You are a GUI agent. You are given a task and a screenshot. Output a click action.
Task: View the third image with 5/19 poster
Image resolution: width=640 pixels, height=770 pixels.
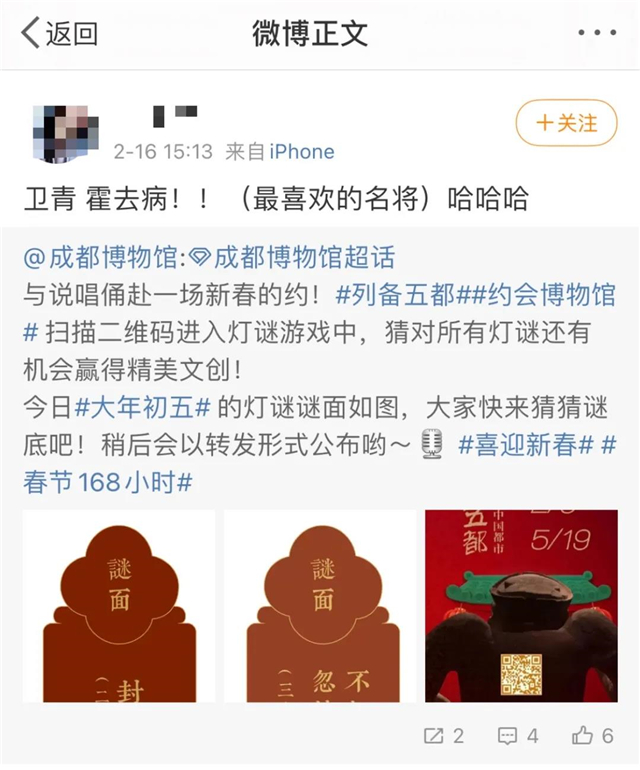(x=521, y=606)
